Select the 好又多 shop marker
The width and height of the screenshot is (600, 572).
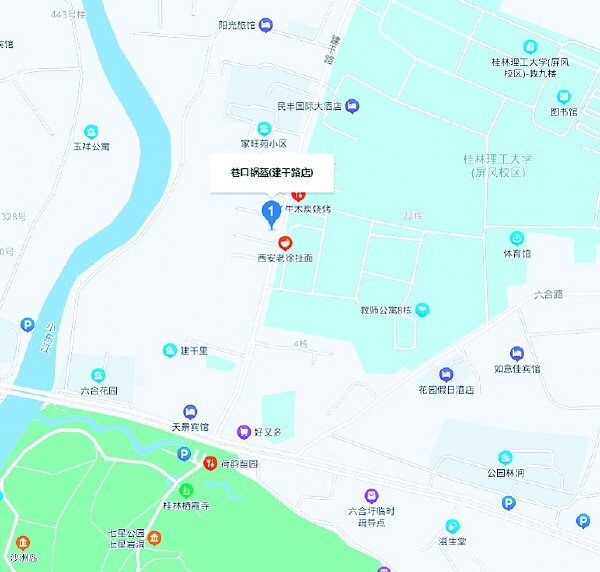(243, 432)
